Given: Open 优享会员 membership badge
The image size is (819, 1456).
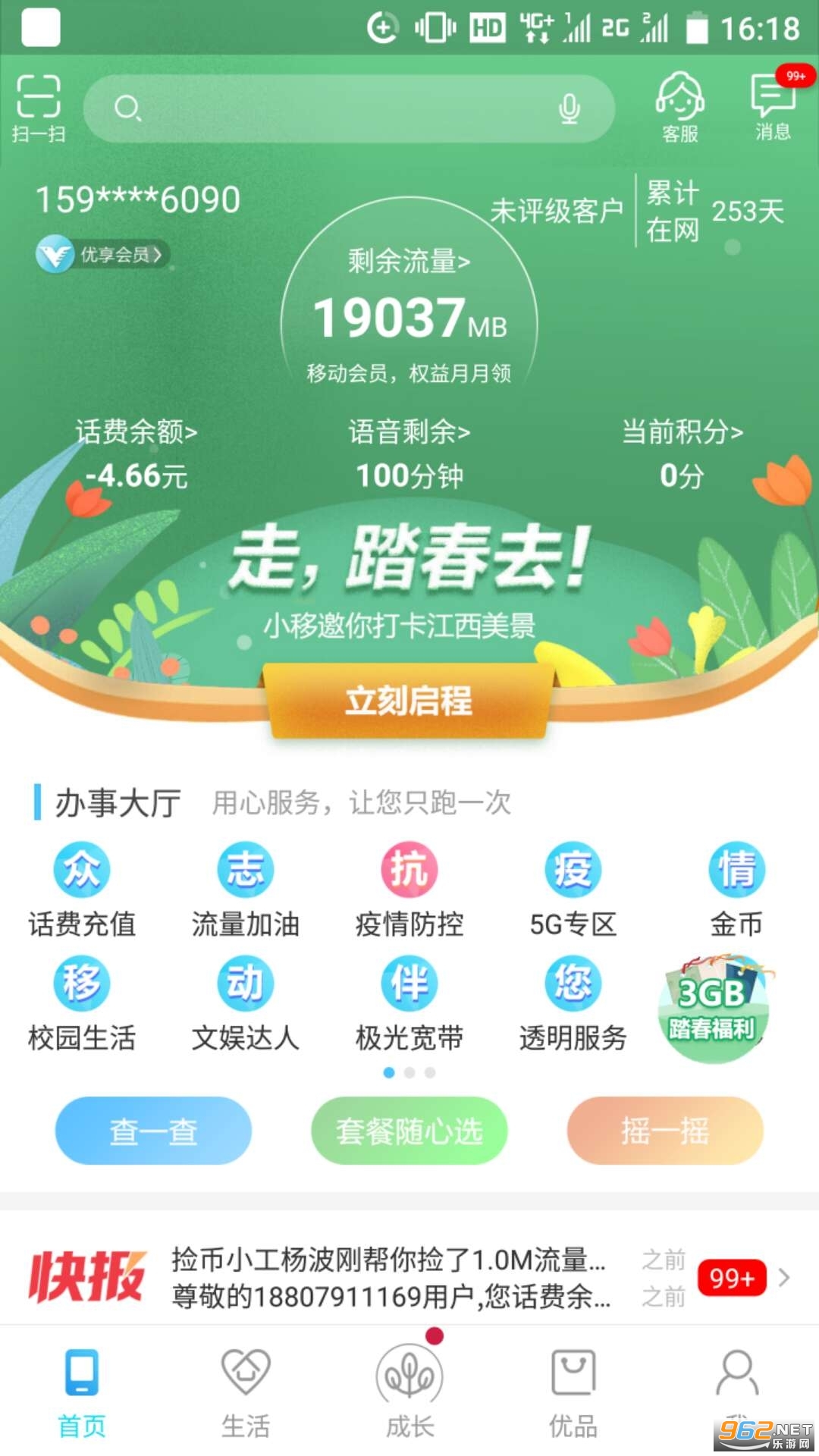Looking at the screenshot, I should (x=102, y=254).
